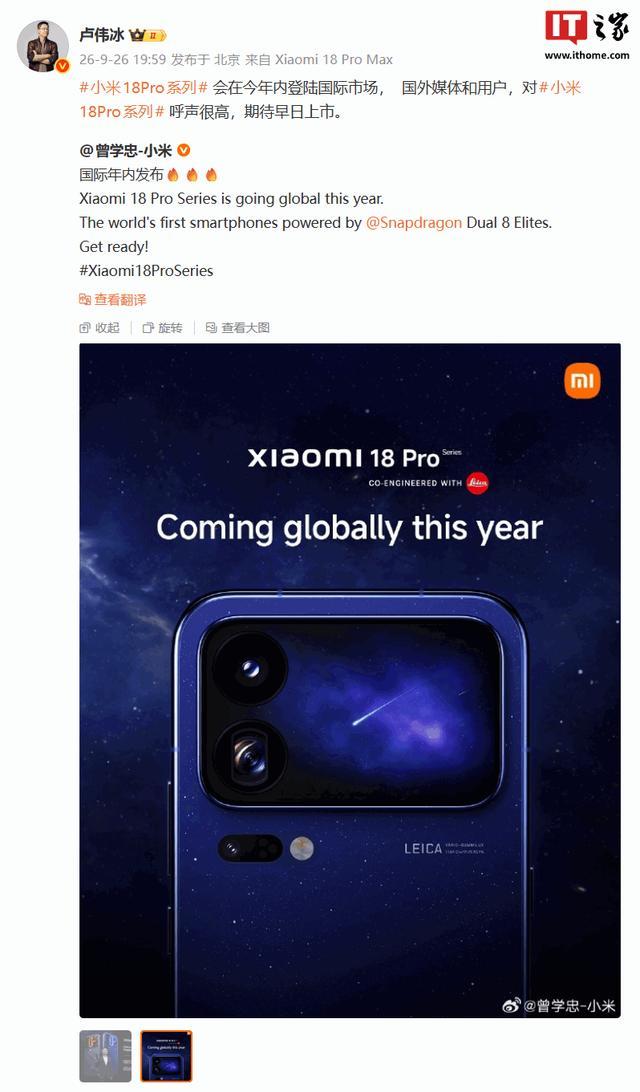Open the 卢伟冰 username link

pos(102,35)
